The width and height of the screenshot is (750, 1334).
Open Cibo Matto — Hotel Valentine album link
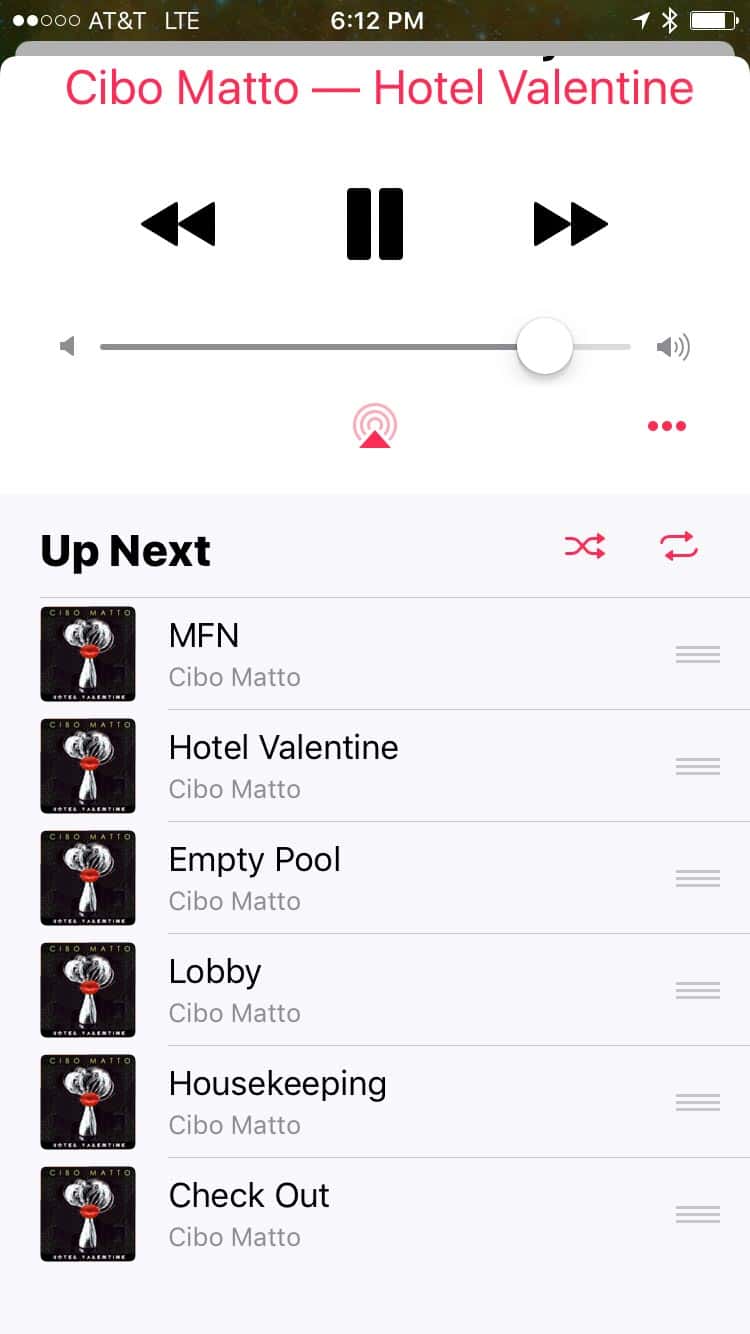(379, 88)
